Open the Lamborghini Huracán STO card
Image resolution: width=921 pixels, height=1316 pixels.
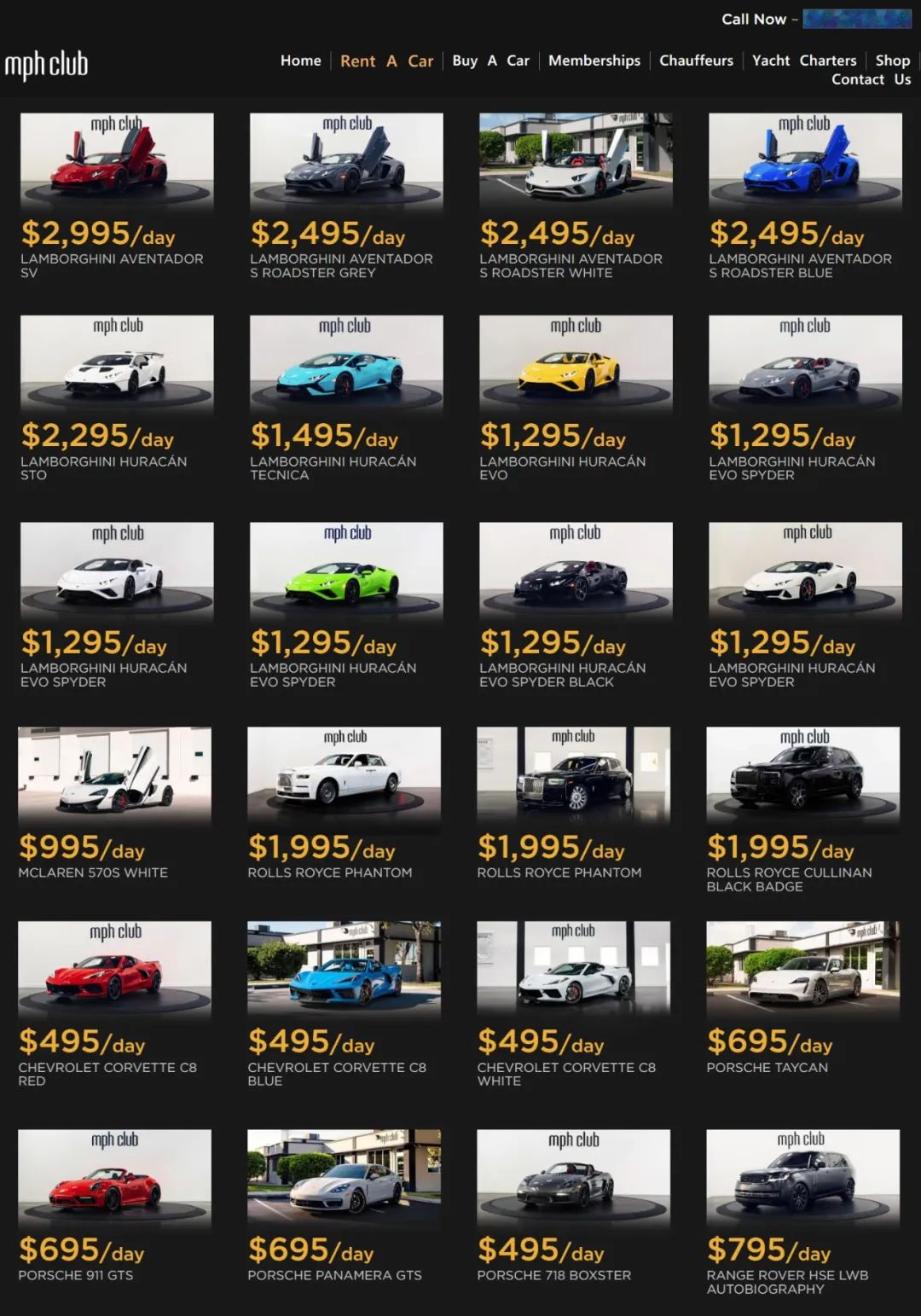pyautogui.click(x=117, y=363)
